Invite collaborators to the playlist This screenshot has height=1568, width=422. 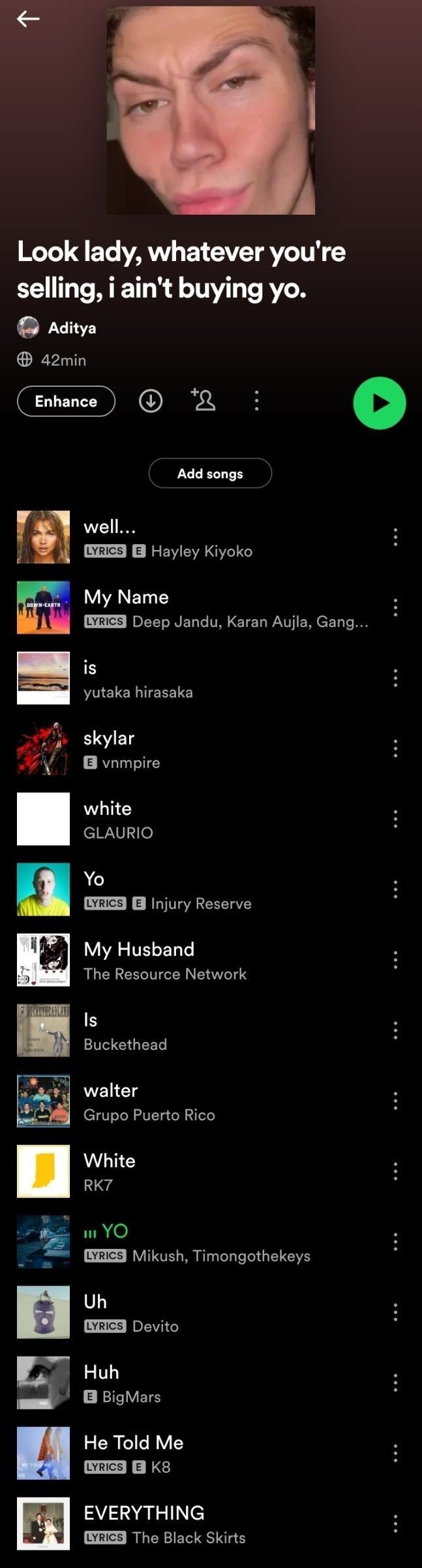[203, 400]
